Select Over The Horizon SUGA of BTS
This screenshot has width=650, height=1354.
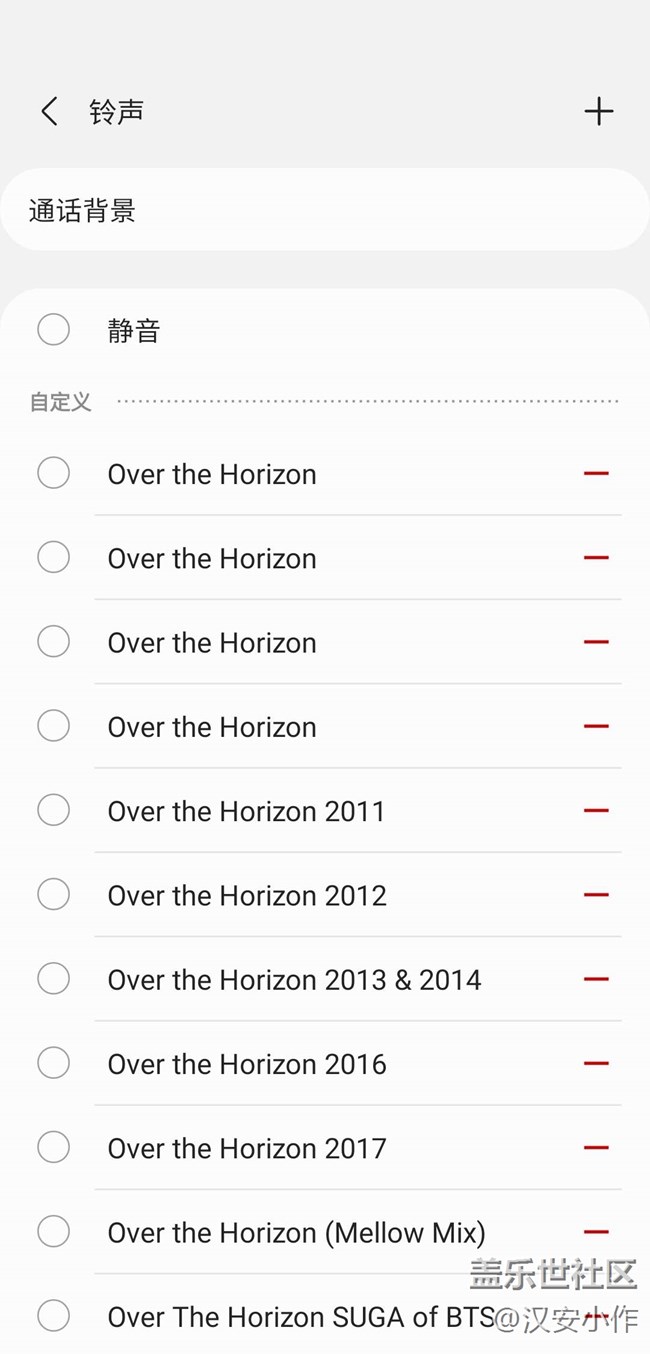pyautogui.click(x=54, y=1316)
